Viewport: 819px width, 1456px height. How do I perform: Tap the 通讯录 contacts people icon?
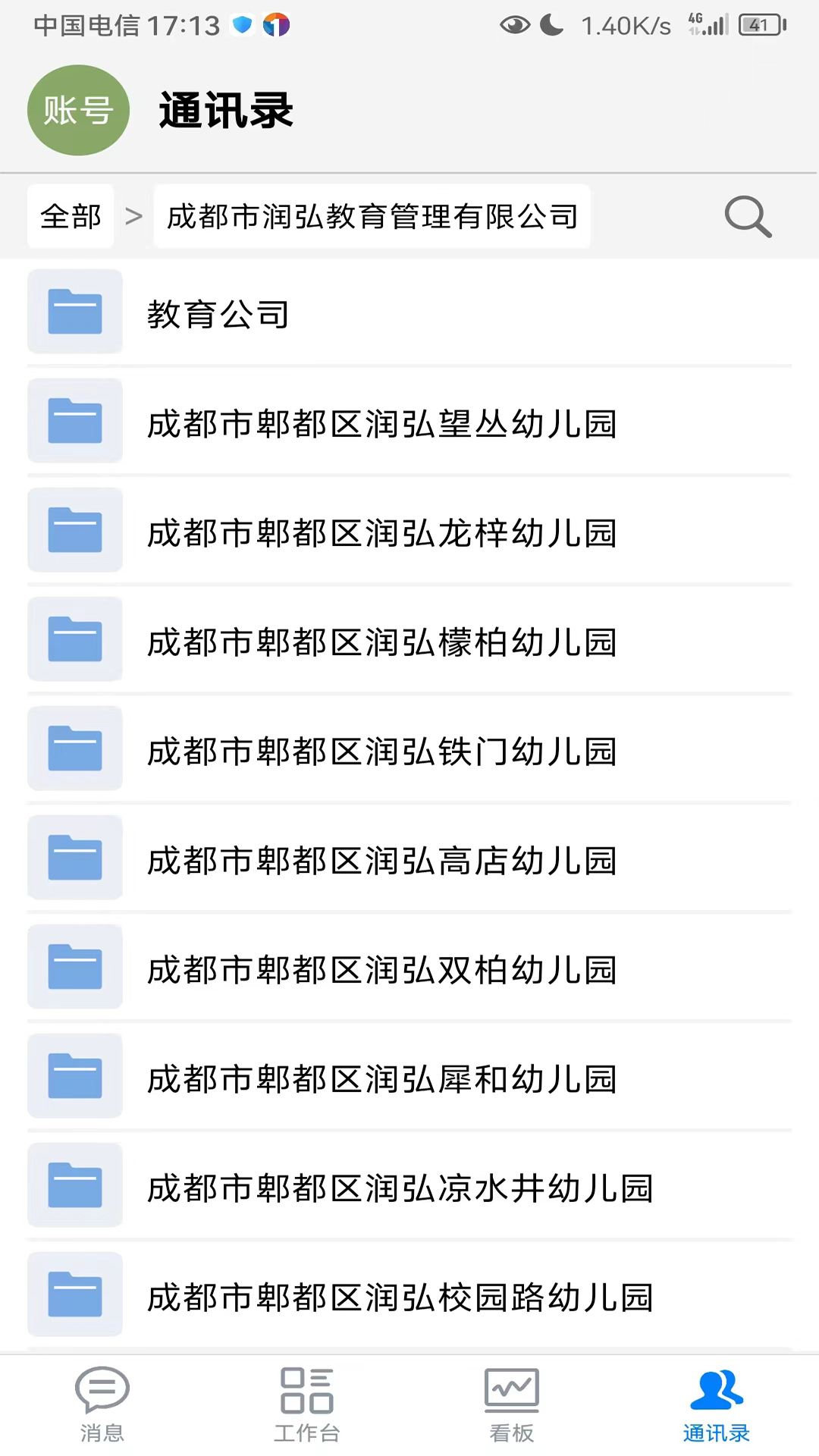(x=716, y=1390)
